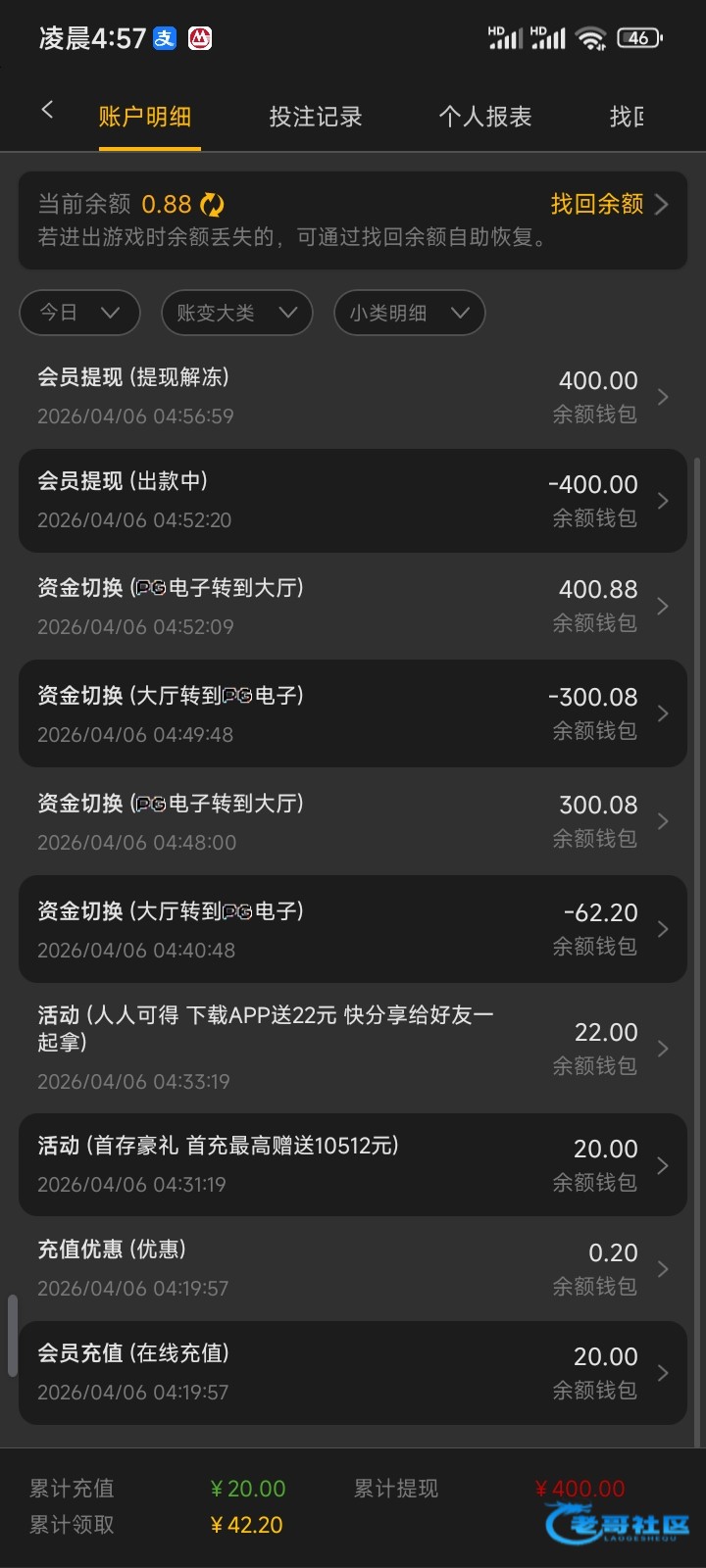This screenshot has height=1568, width=706.
Task: Open 找回余额 to recover balance
Action: click(x=608, y=204)
